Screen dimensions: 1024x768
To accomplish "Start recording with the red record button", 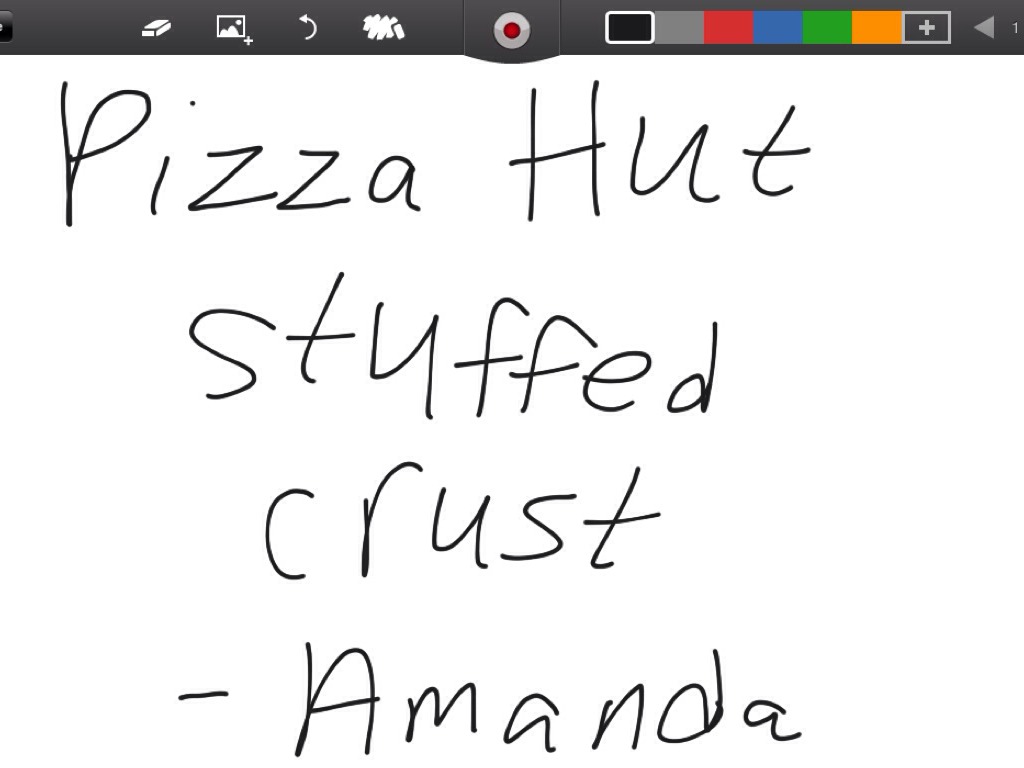I will click(x=511, y=31).
